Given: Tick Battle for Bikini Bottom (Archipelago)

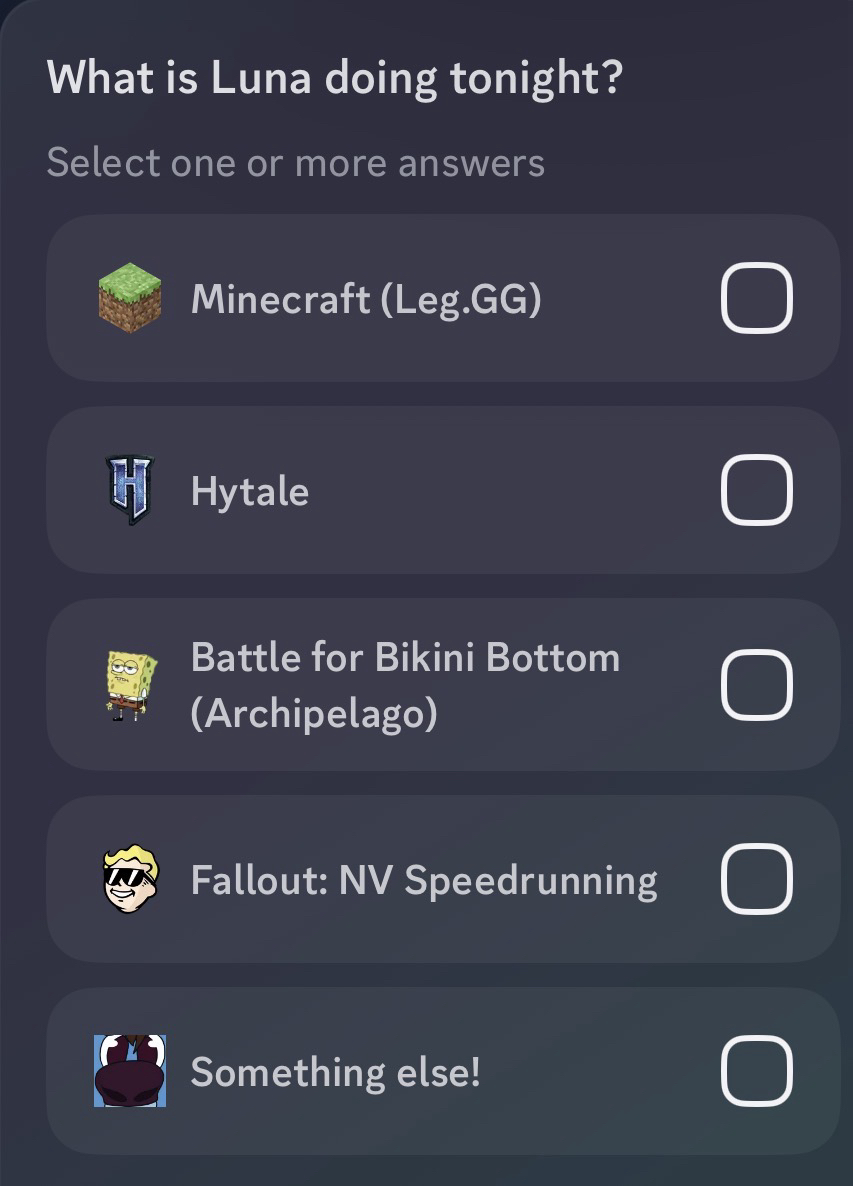Looking at the screenshot, I should [756, 685].
